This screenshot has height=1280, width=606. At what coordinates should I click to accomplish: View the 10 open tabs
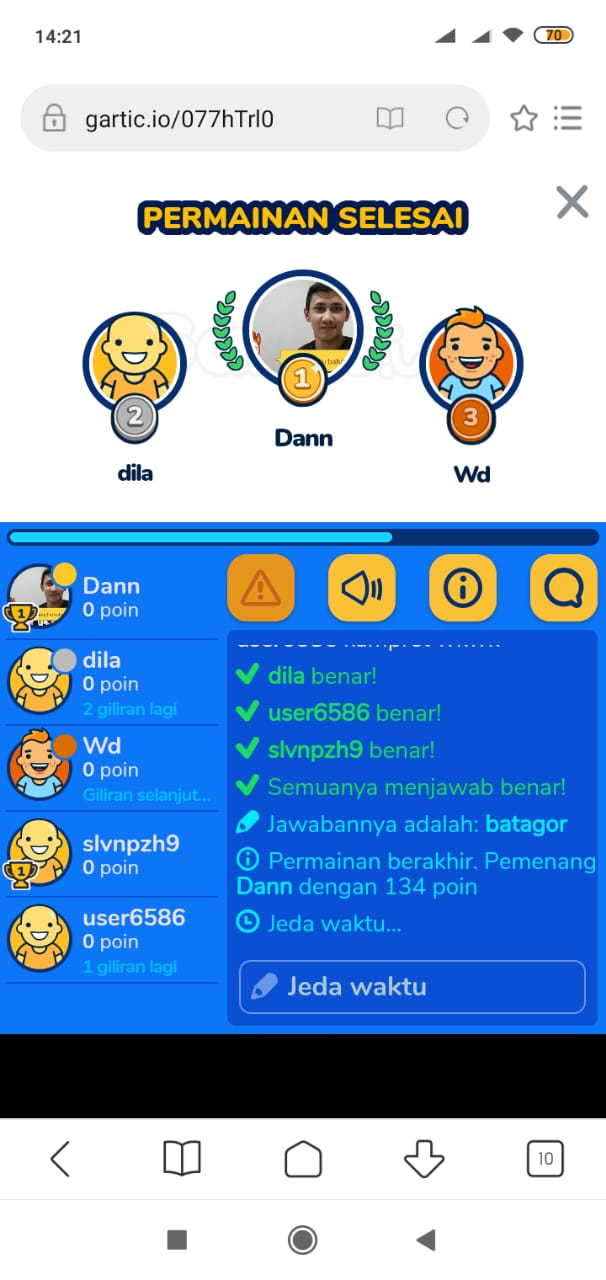545,1159
